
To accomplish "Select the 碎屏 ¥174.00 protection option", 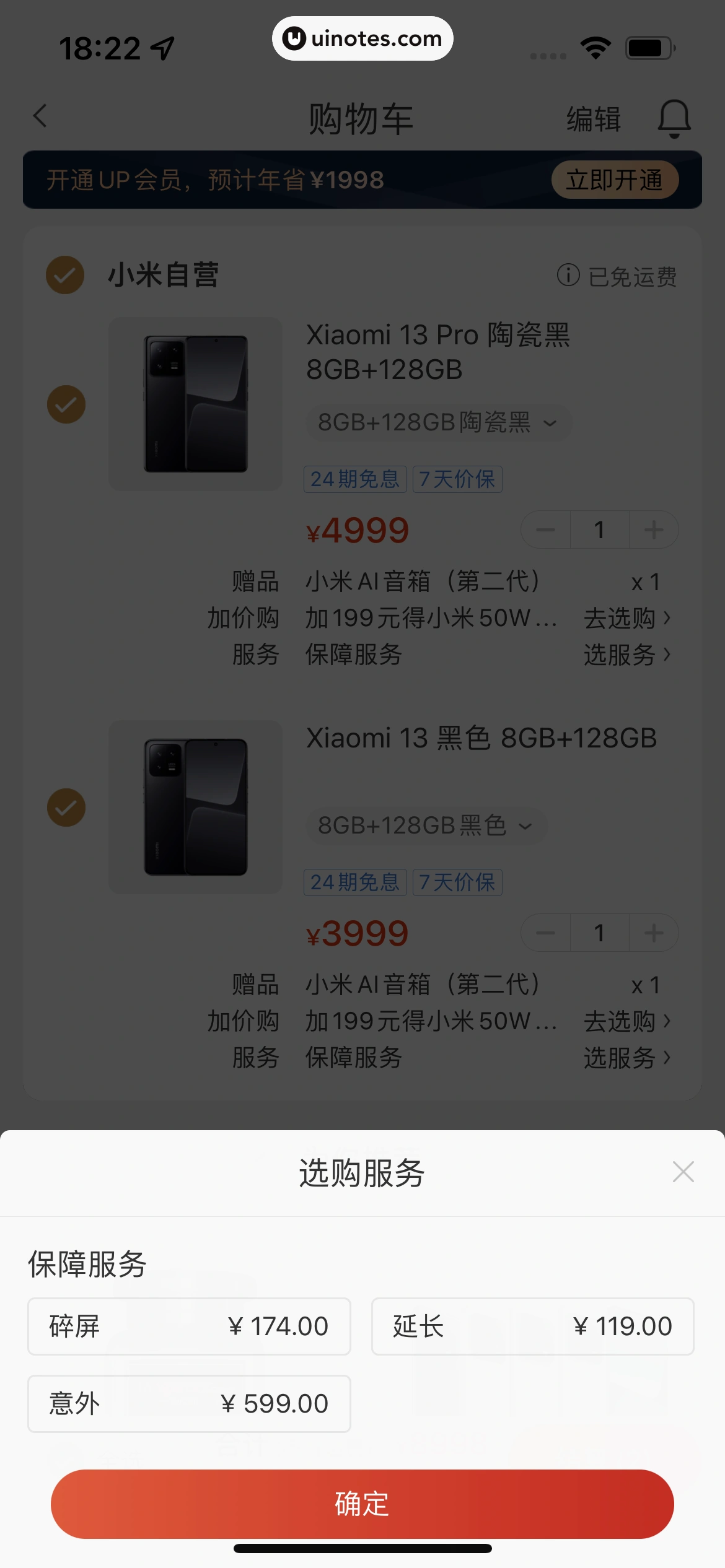I will coord(189,1326).
